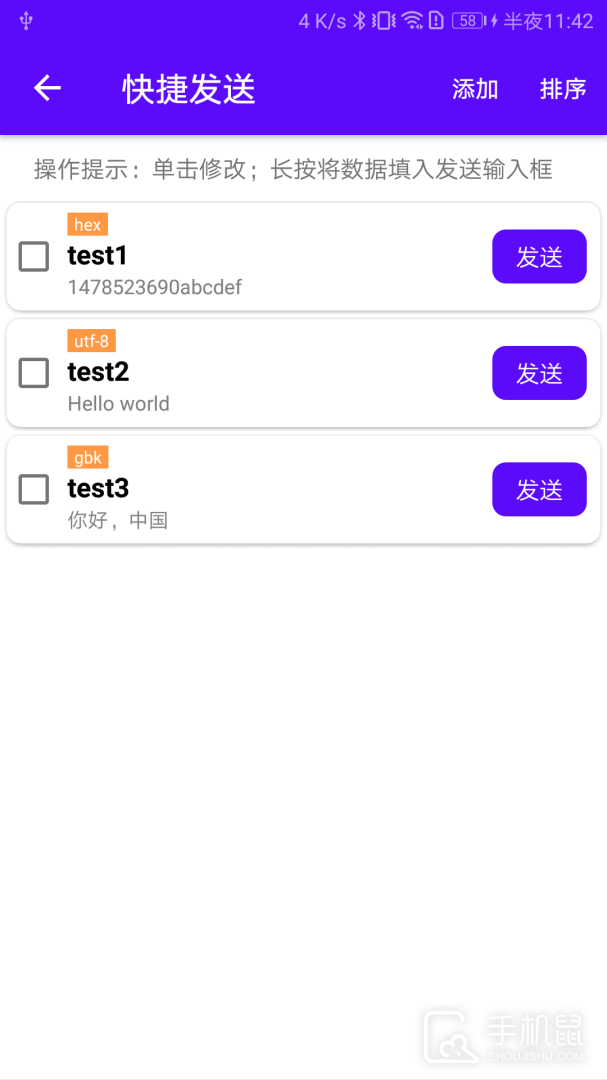Open the test1 card to edit it
The width and height of the screenshot is (607, 1080).
pyautogui.click(x=303, y=256)
